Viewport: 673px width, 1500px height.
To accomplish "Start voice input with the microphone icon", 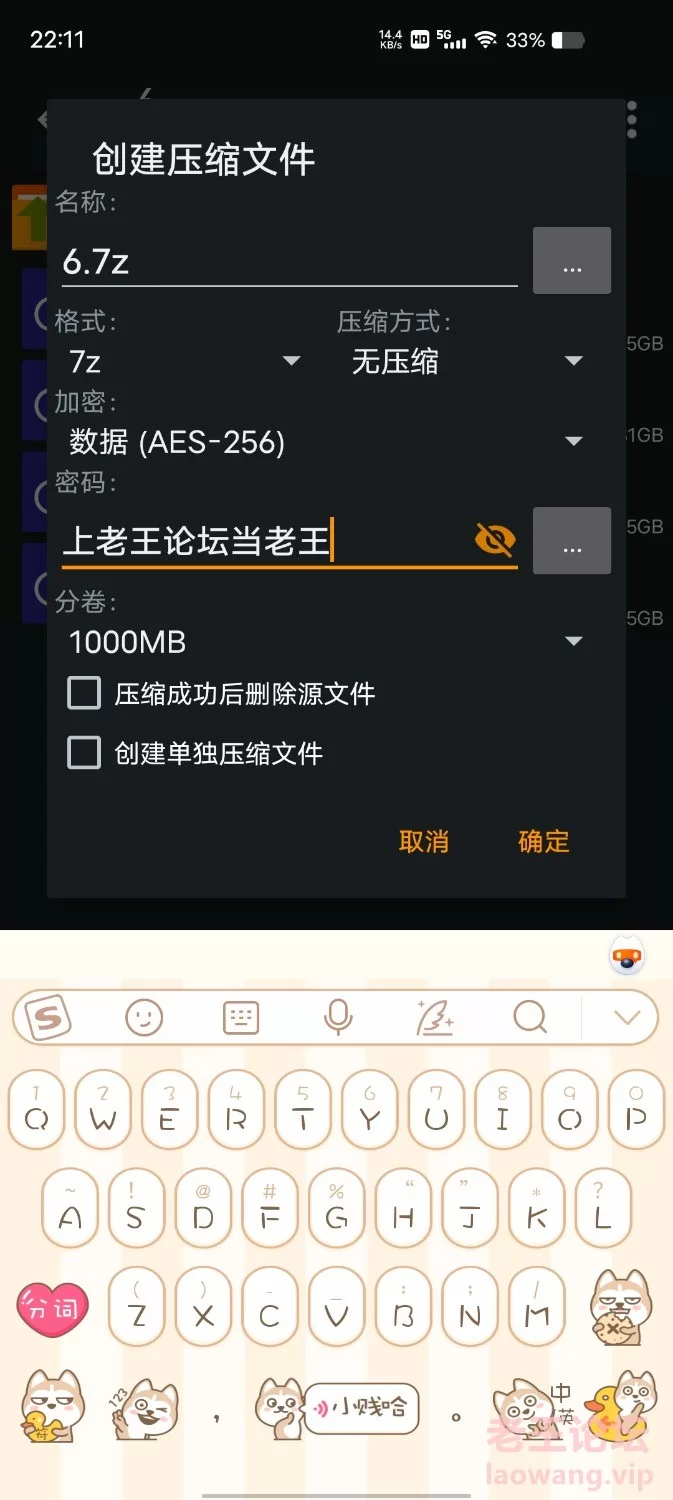I will pos(338,1018).
